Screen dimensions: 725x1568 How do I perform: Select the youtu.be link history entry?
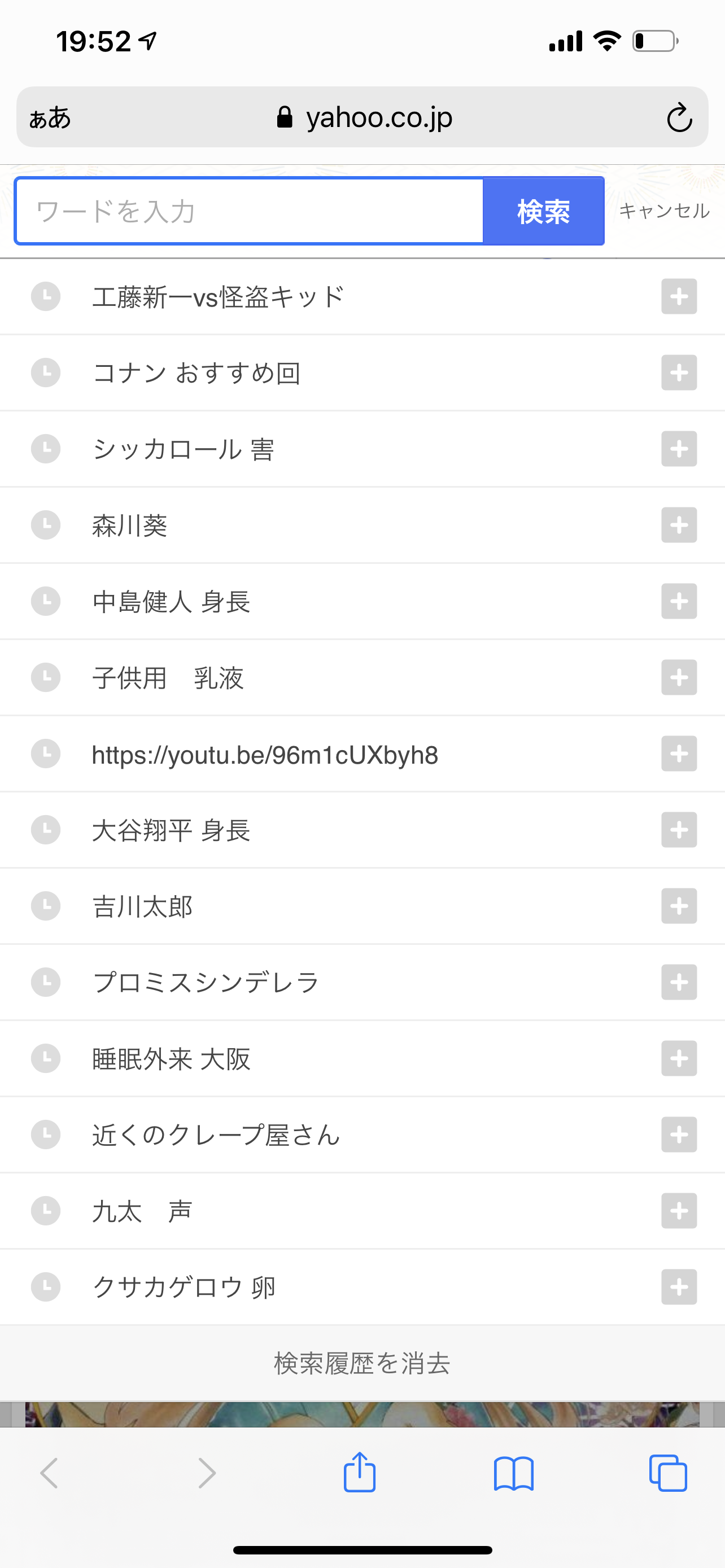click(265, 754)
